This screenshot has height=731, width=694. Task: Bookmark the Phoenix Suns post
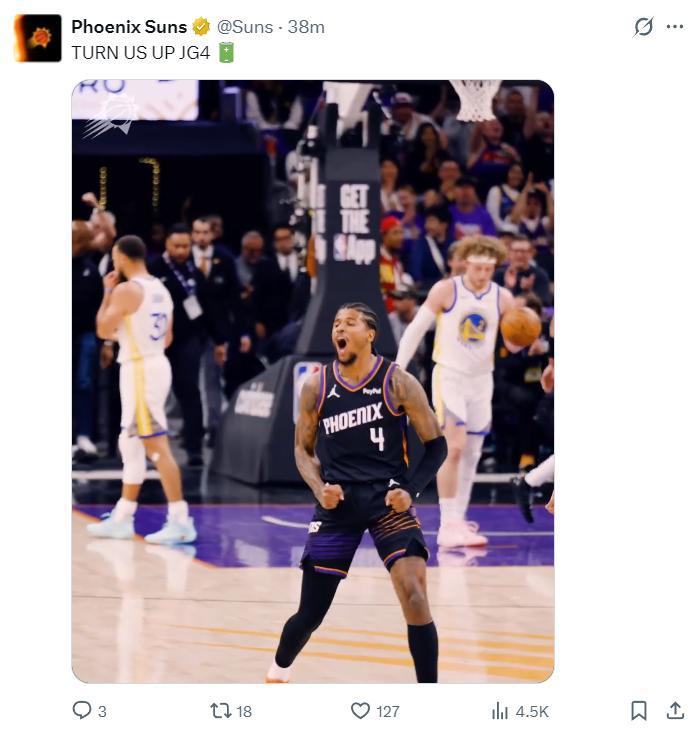coord(639,710)
